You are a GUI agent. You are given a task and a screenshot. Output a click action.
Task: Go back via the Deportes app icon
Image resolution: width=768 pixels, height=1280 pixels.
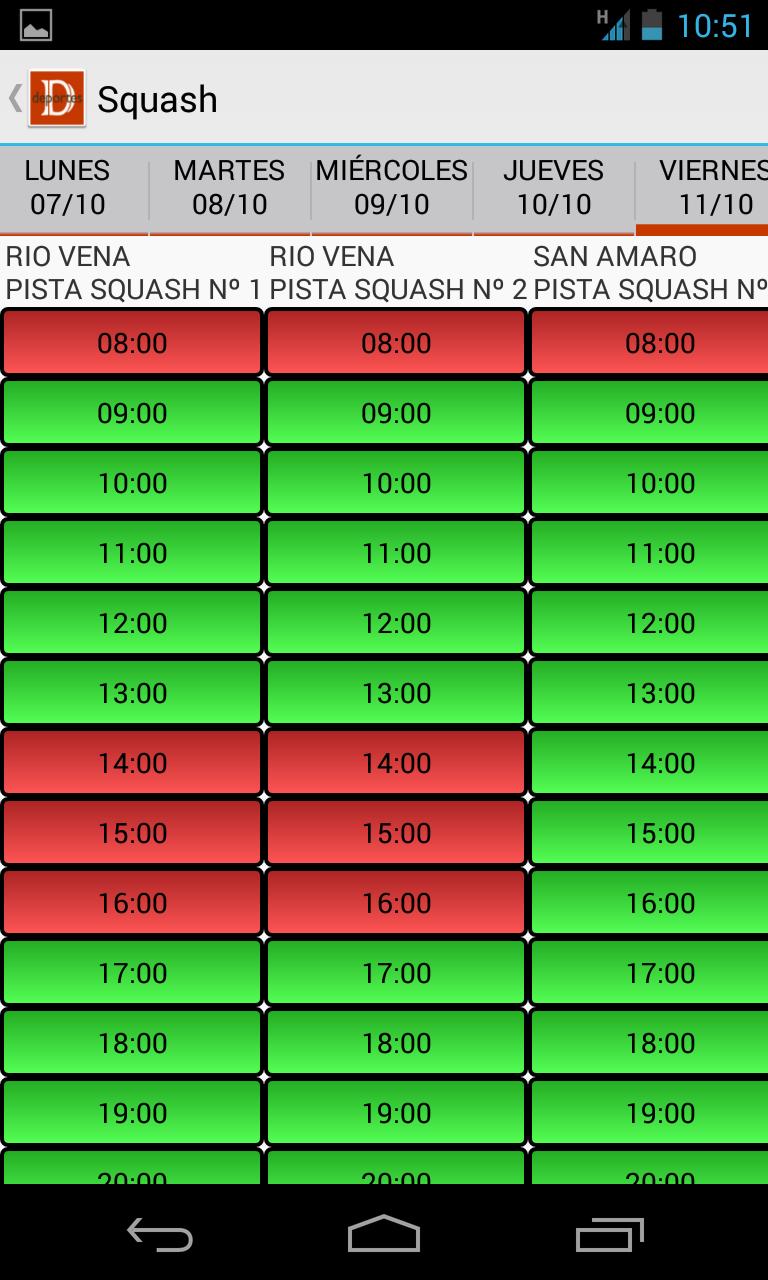55,98
